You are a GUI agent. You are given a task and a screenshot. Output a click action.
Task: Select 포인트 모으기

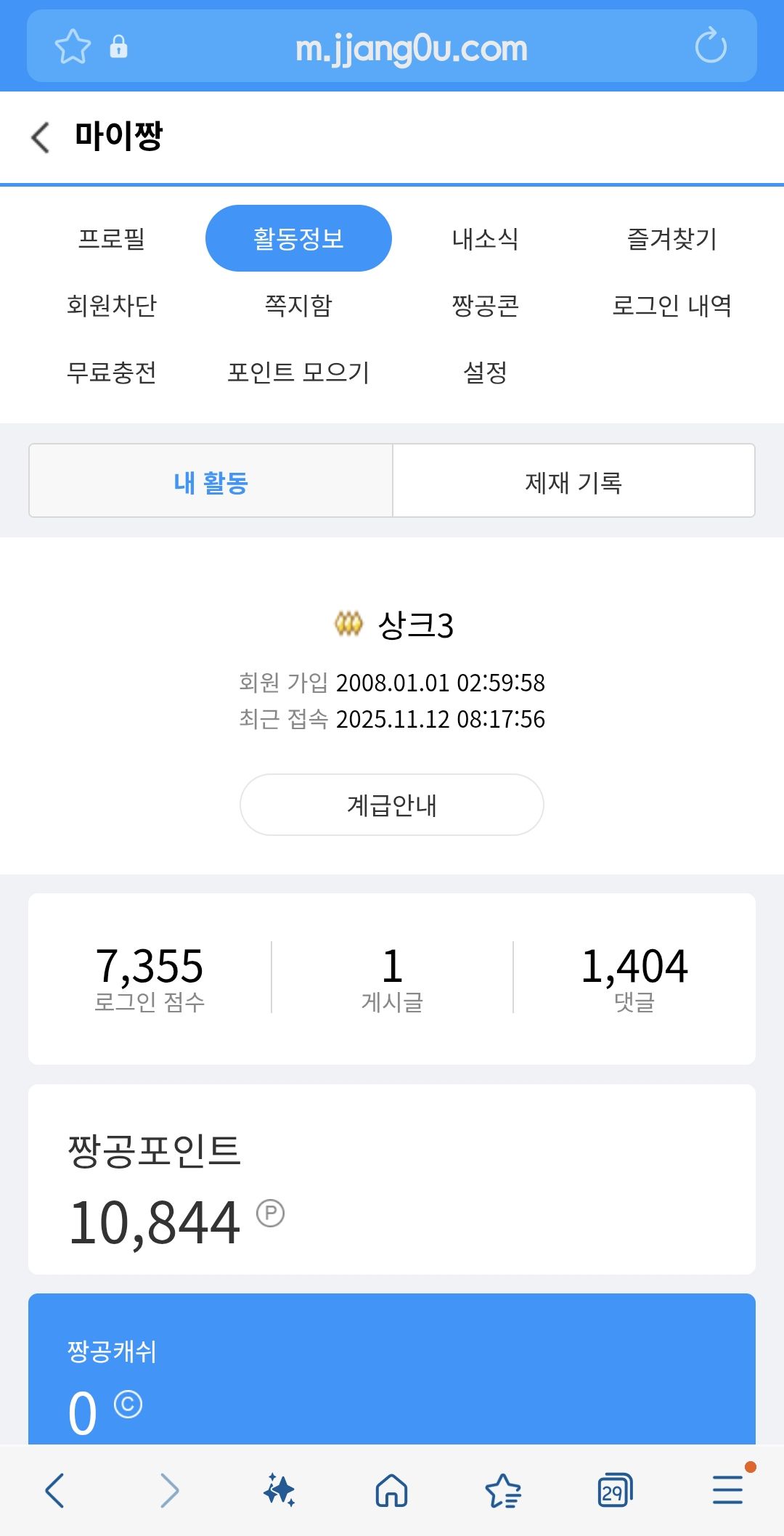coord(298,373)
